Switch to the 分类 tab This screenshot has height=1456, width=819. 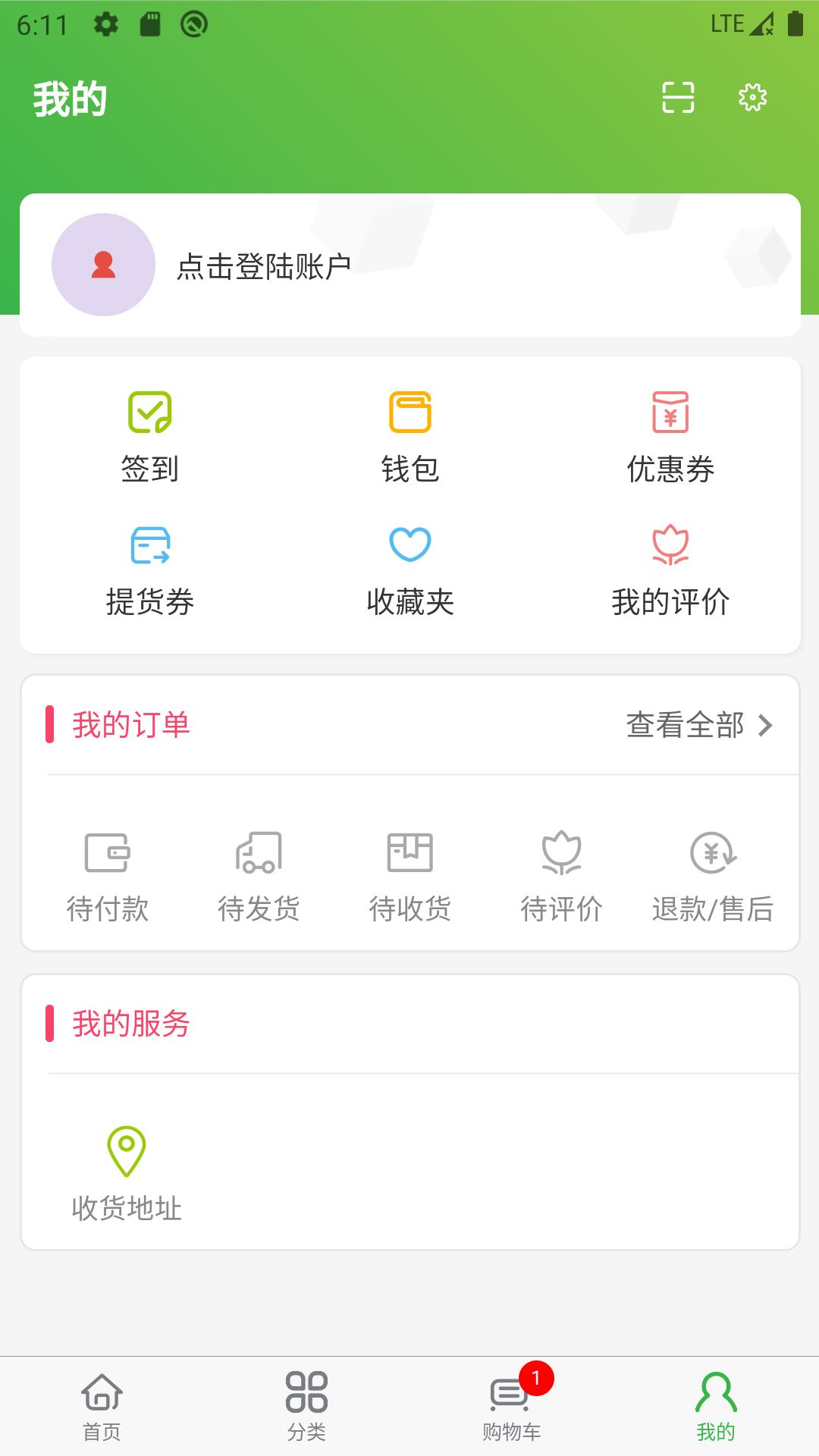coord(307,1407)
